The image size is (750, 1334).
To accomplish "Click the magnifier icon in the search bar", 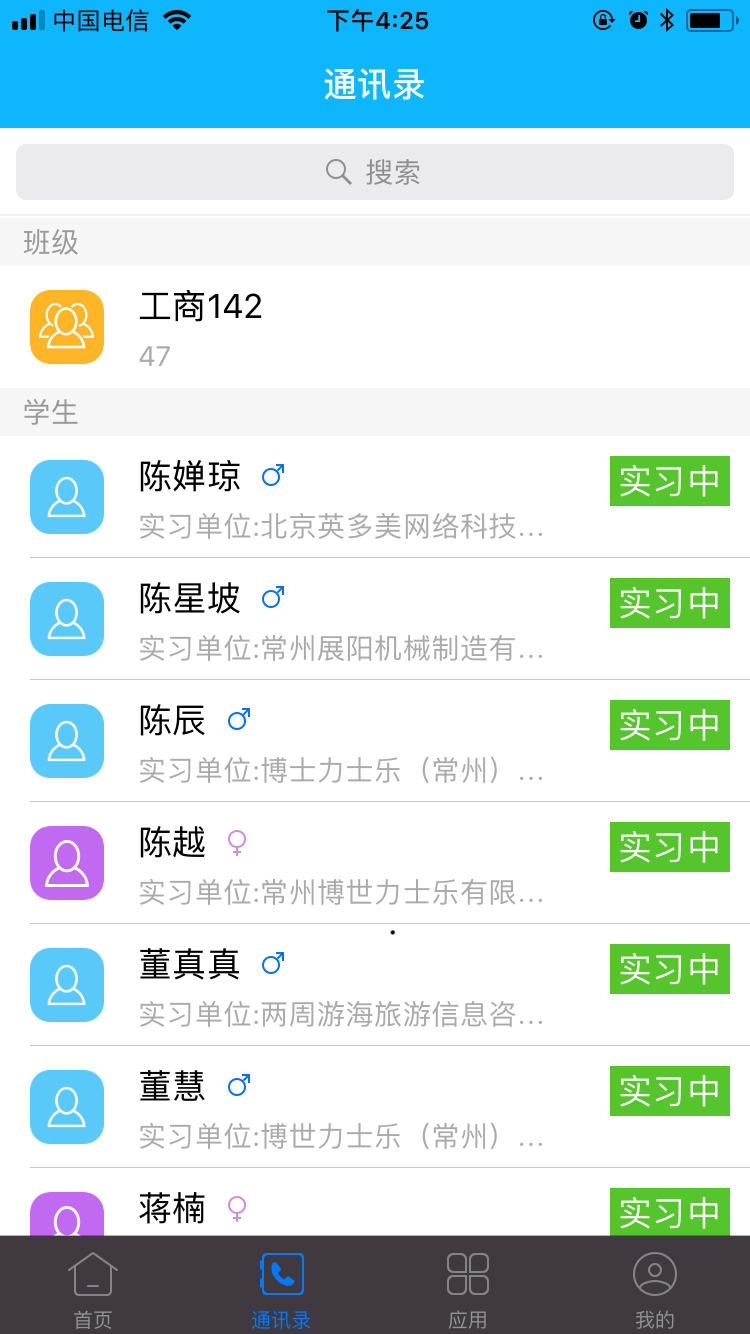I will pos(338,172).
